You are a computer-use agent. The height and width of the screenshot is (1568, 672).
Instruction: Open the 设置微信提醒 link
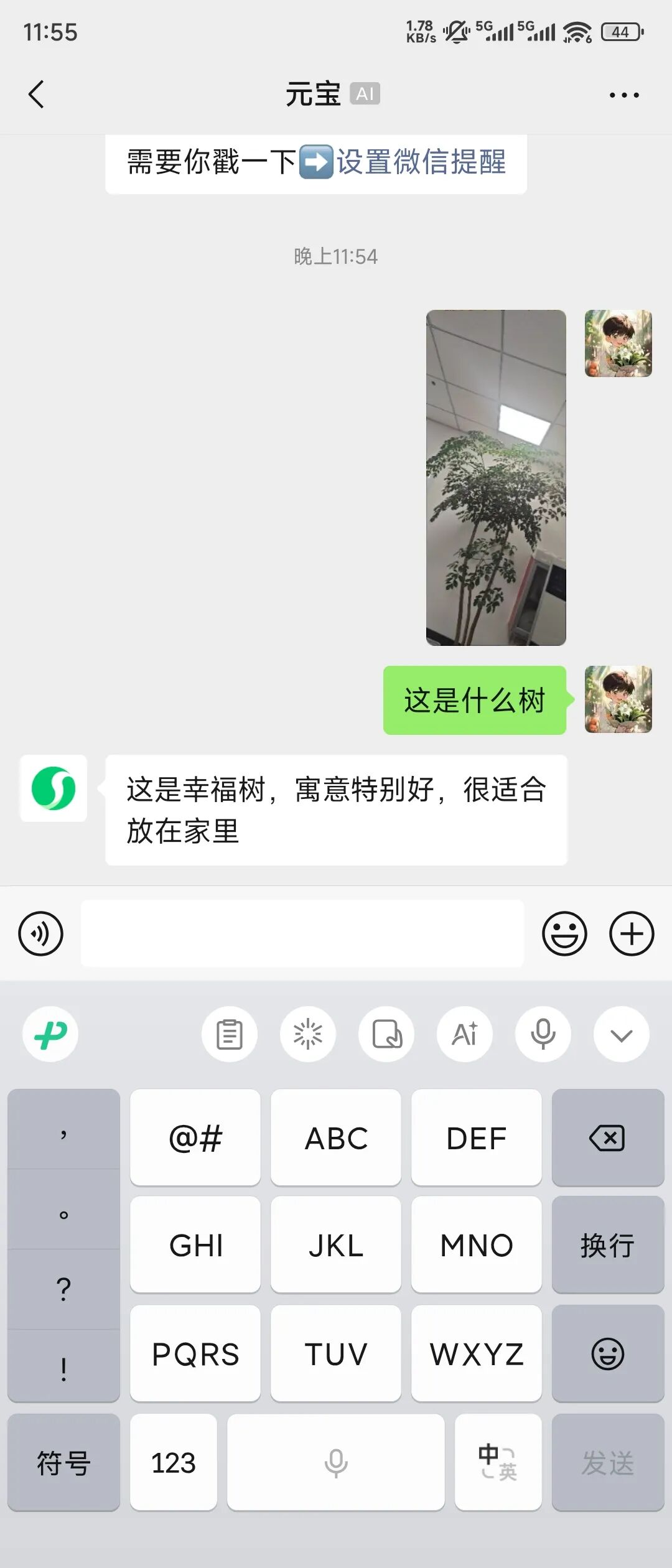(x=421, y=163)
